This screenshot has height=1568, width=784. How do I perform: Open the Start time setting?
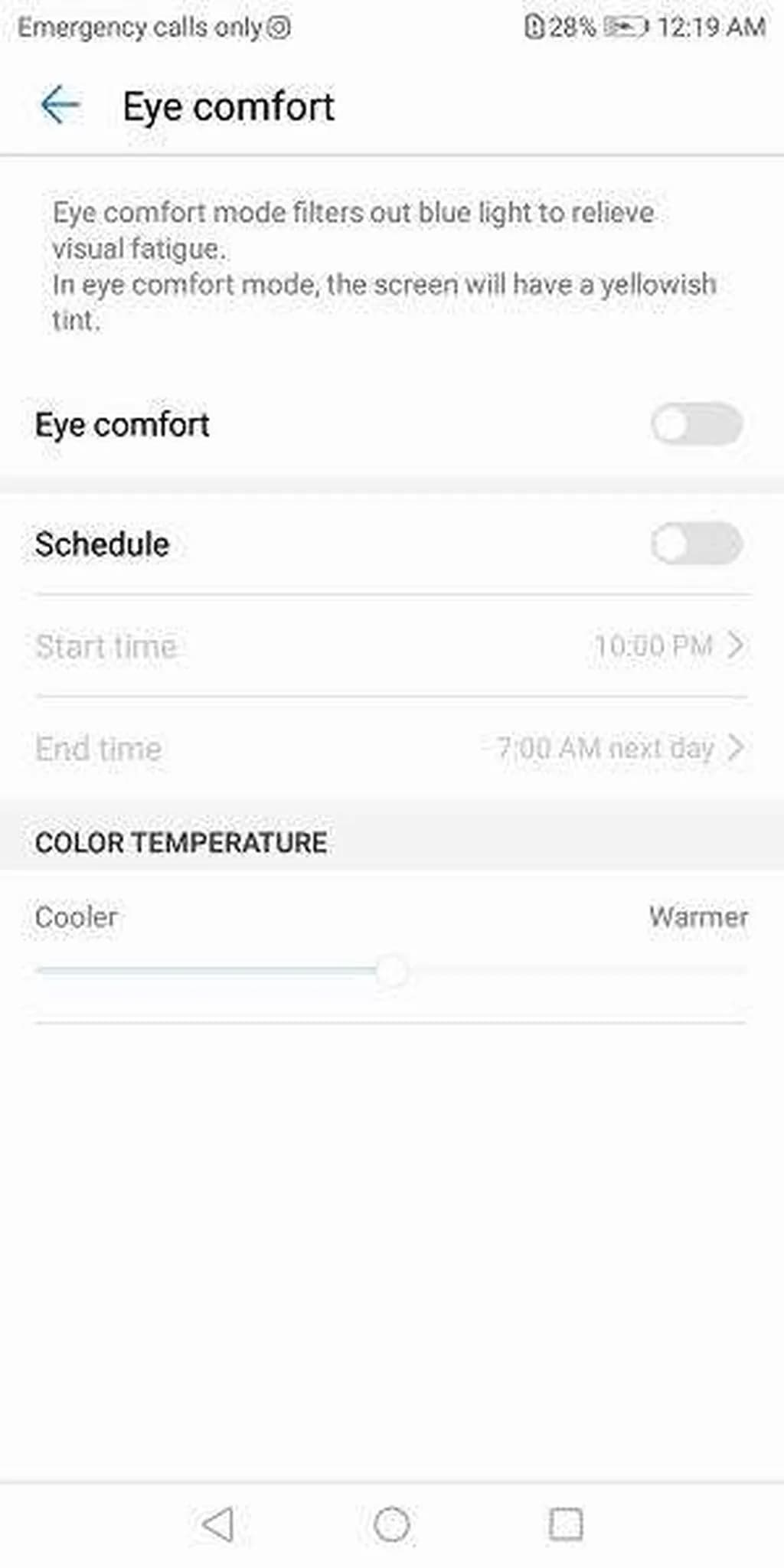pos(390,645)
